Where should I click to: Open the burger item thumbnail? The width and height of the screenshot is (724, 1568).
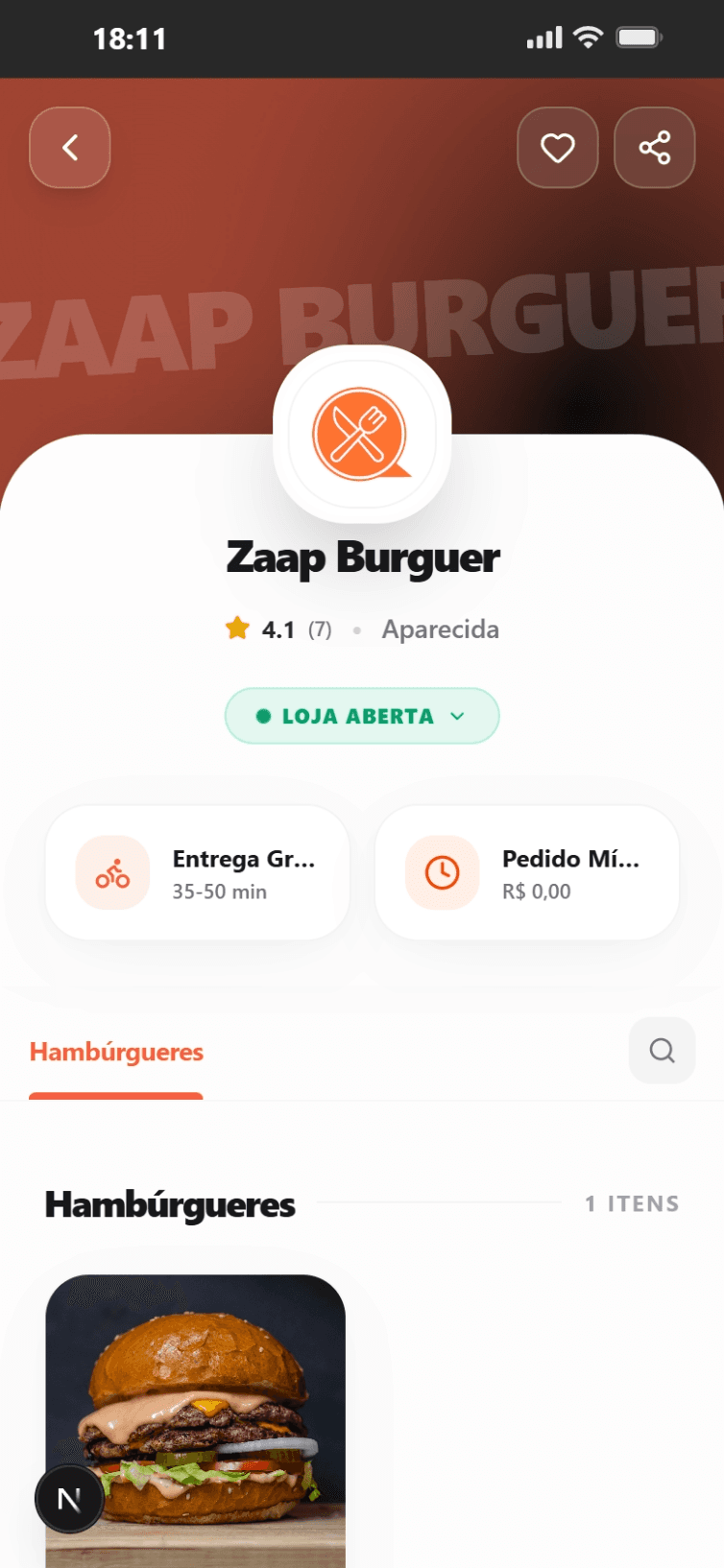[x=196, y=1411]
